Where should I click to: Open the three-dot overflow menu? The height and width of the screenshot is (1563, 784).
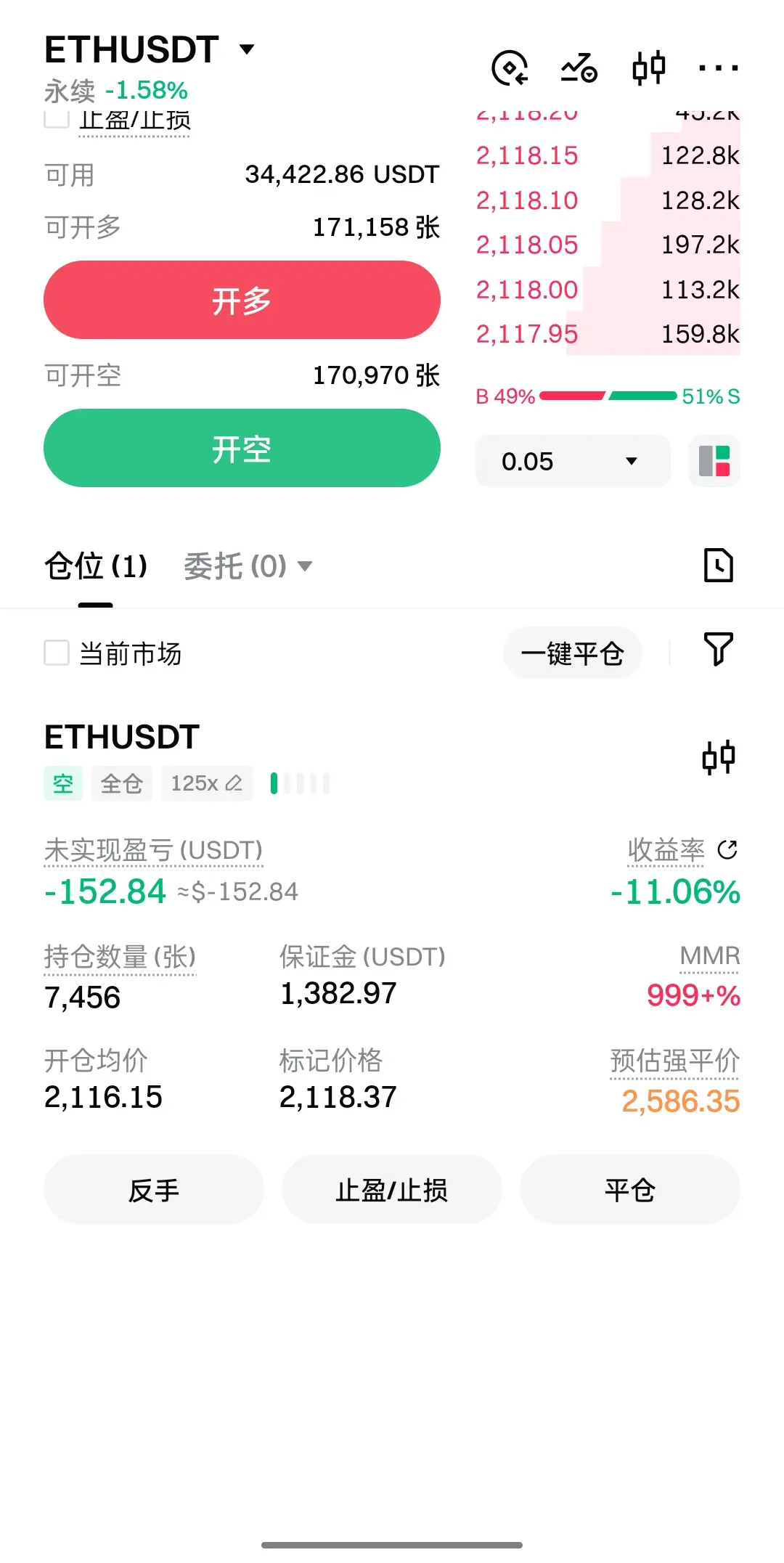click(718, 68)
